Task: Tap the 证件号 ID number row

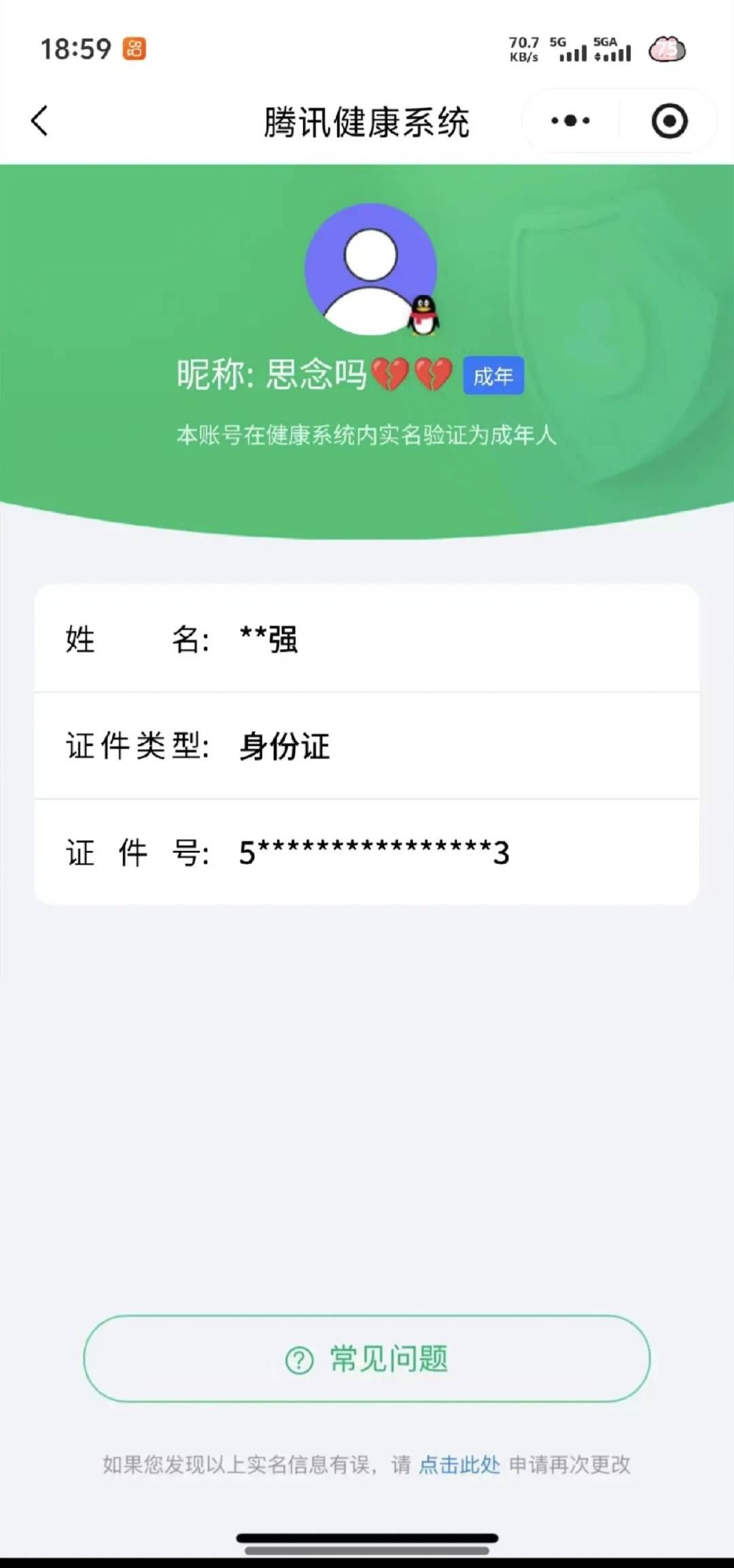Action: click(367, 852)
